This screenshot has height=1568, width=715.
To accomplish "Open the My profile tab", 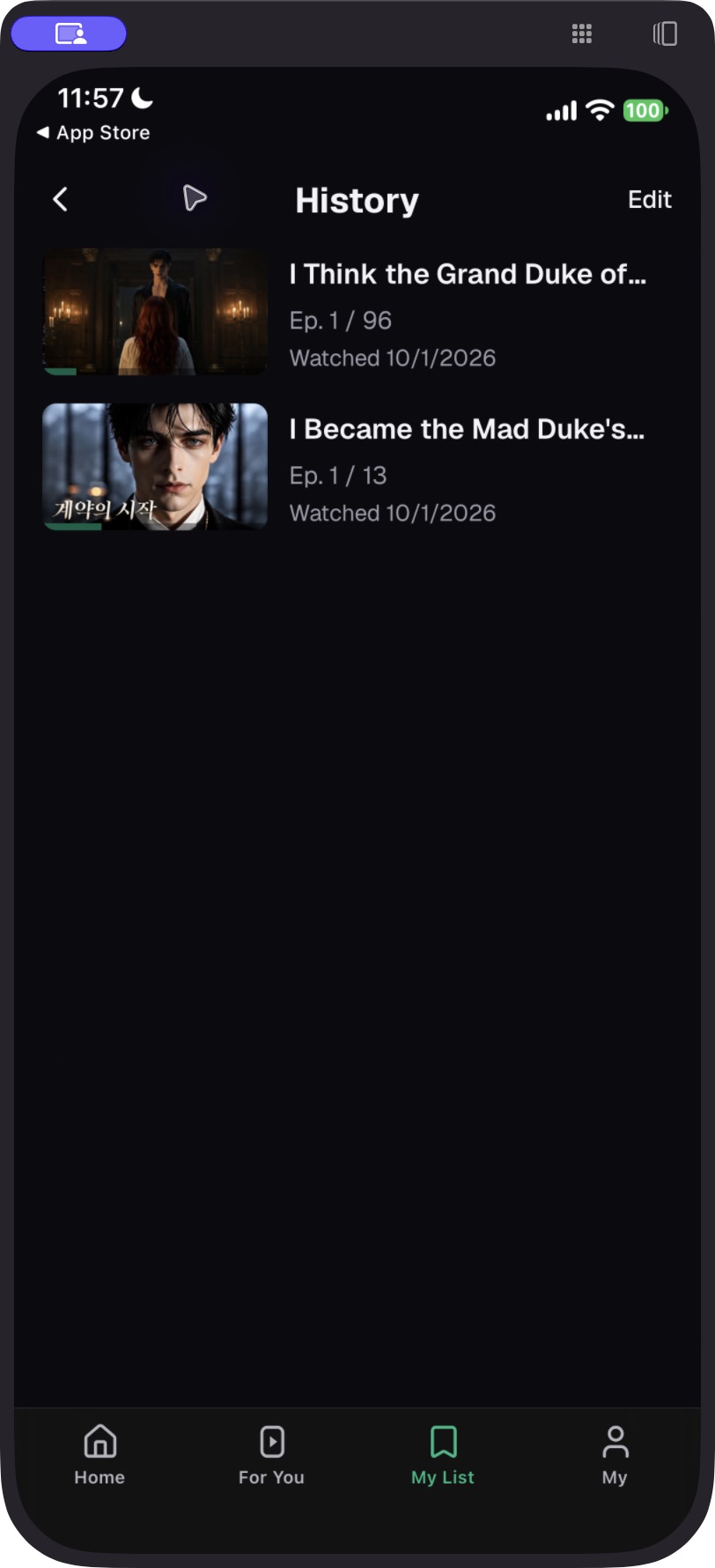I will [x=615, y=1455].
